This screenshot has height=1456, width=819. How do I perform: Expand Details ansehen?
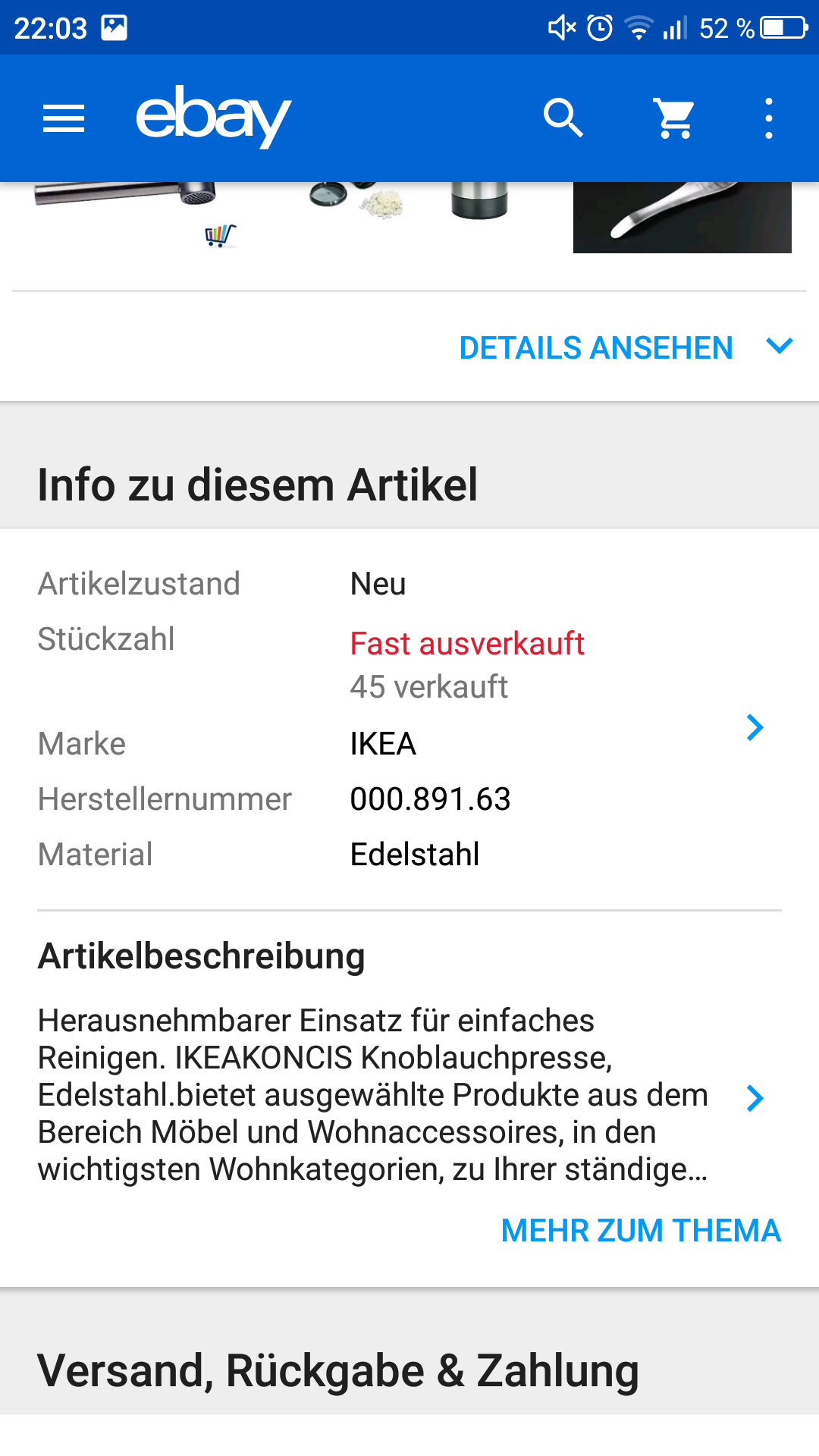point(626,348)
